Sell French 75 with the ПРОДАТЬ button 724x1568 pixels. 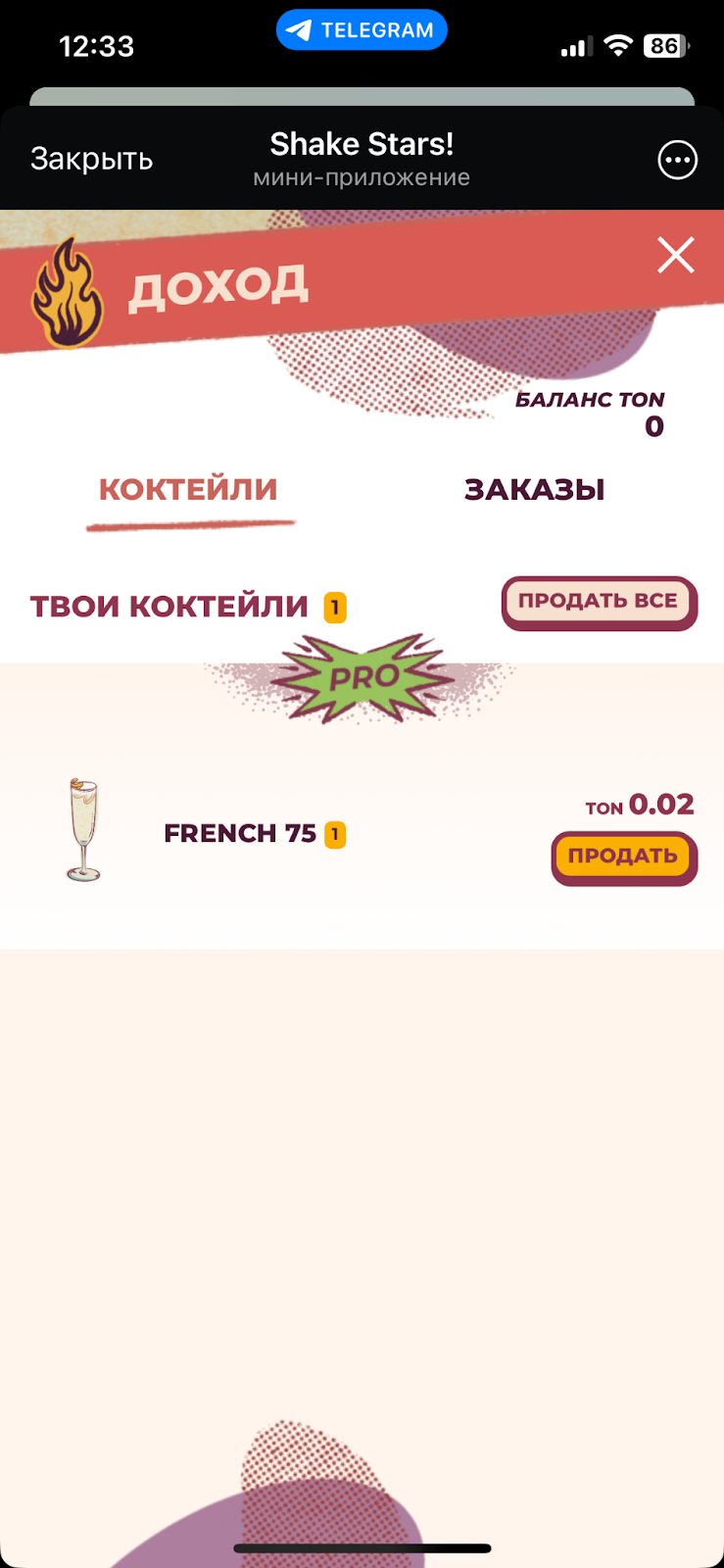pyautogui.click(x=623, y=857)
